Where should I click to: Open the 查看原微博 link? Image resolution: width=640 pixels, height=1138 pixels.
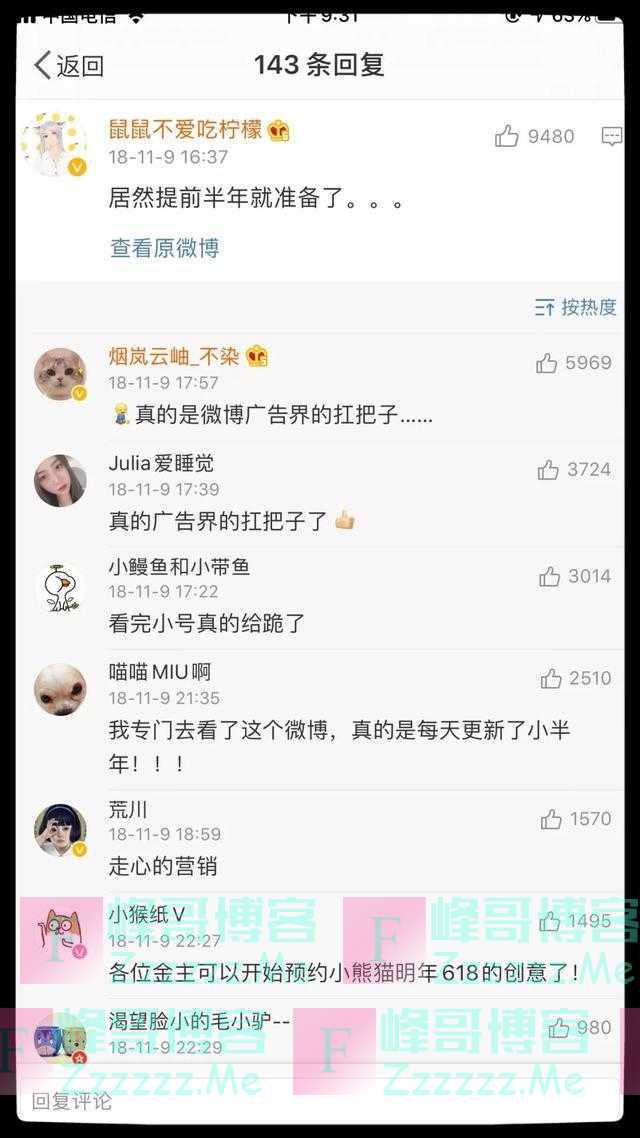[164, 248]
